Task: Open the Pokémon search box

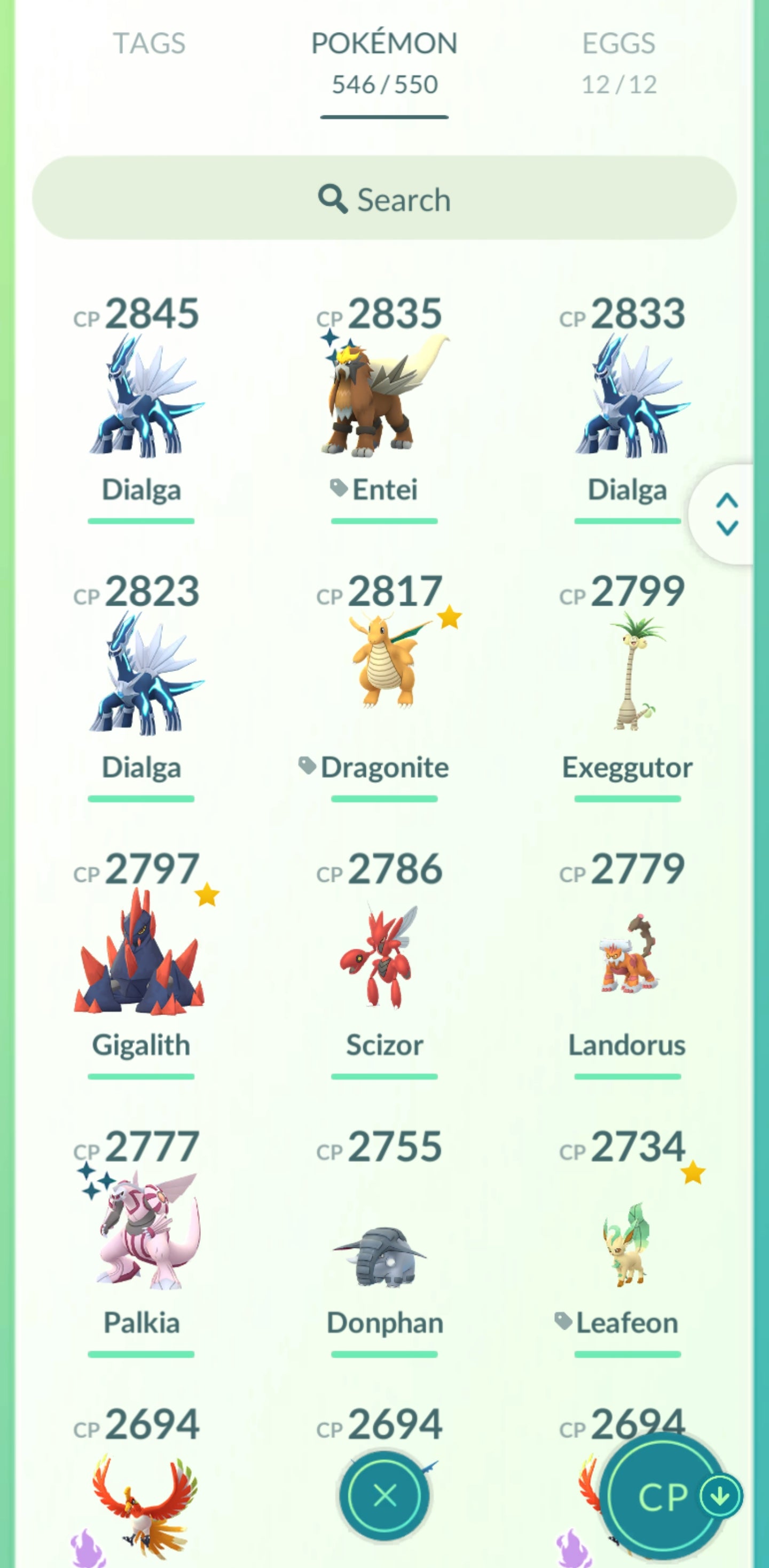Action: (x=384, y=198)
